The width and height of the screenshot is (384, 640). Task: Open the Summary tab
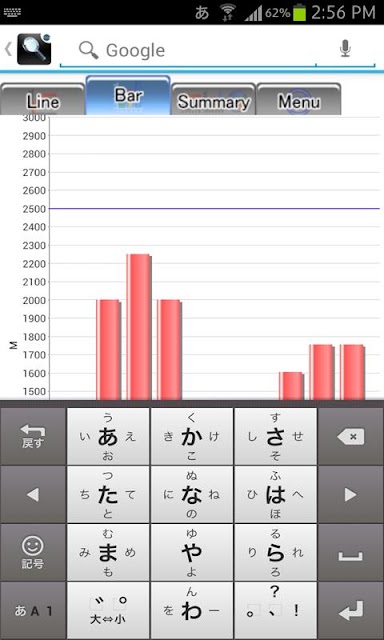pos(213,99)
